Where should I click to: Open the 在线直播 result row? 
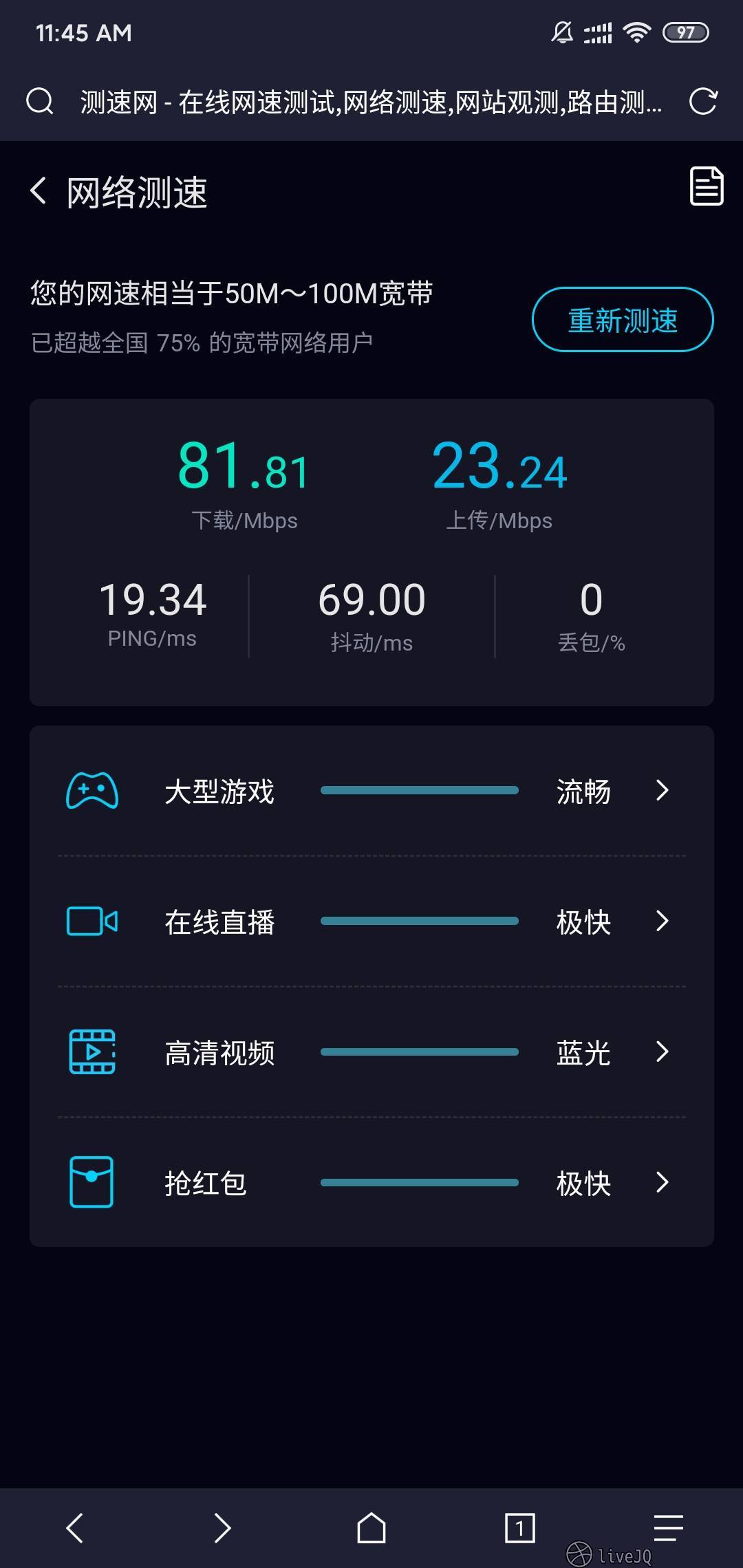pyautogui.click(x=371, y=922)
